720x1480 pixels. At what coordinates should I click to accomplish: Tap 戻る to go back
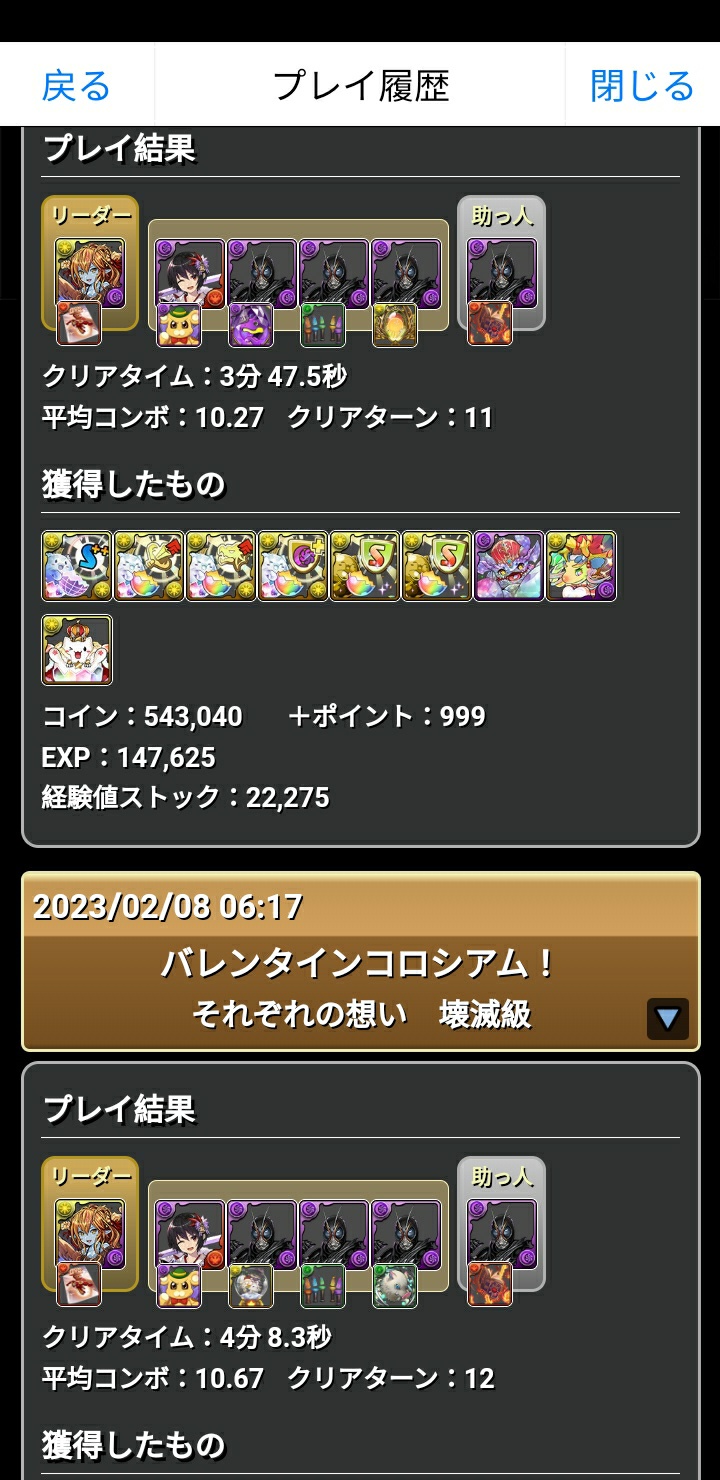pyautogui.click(x=76, y=86)
